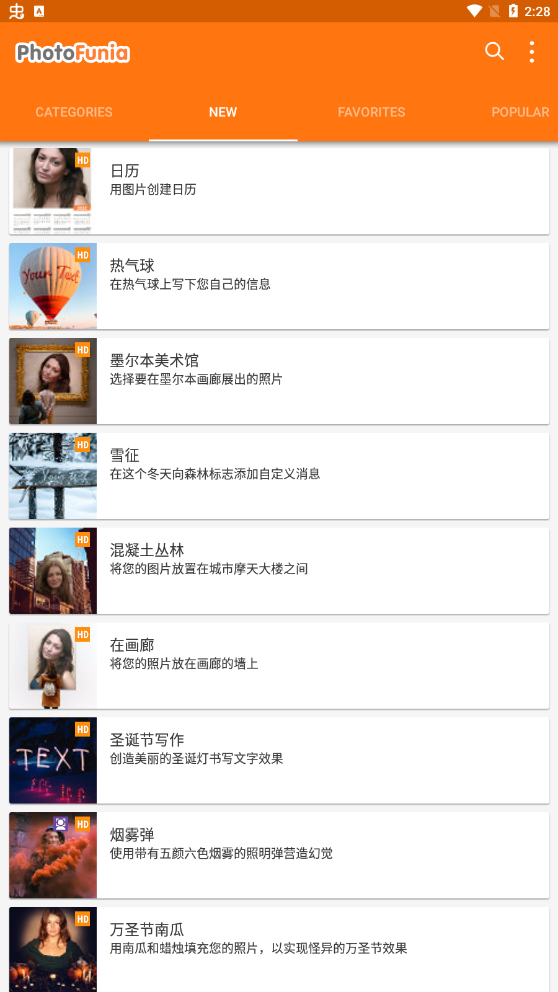Image resolution: width=558 pixels, height=992 pixels.
Task: Select the 圣诞节写作 text effect
Action: (279, 760)
